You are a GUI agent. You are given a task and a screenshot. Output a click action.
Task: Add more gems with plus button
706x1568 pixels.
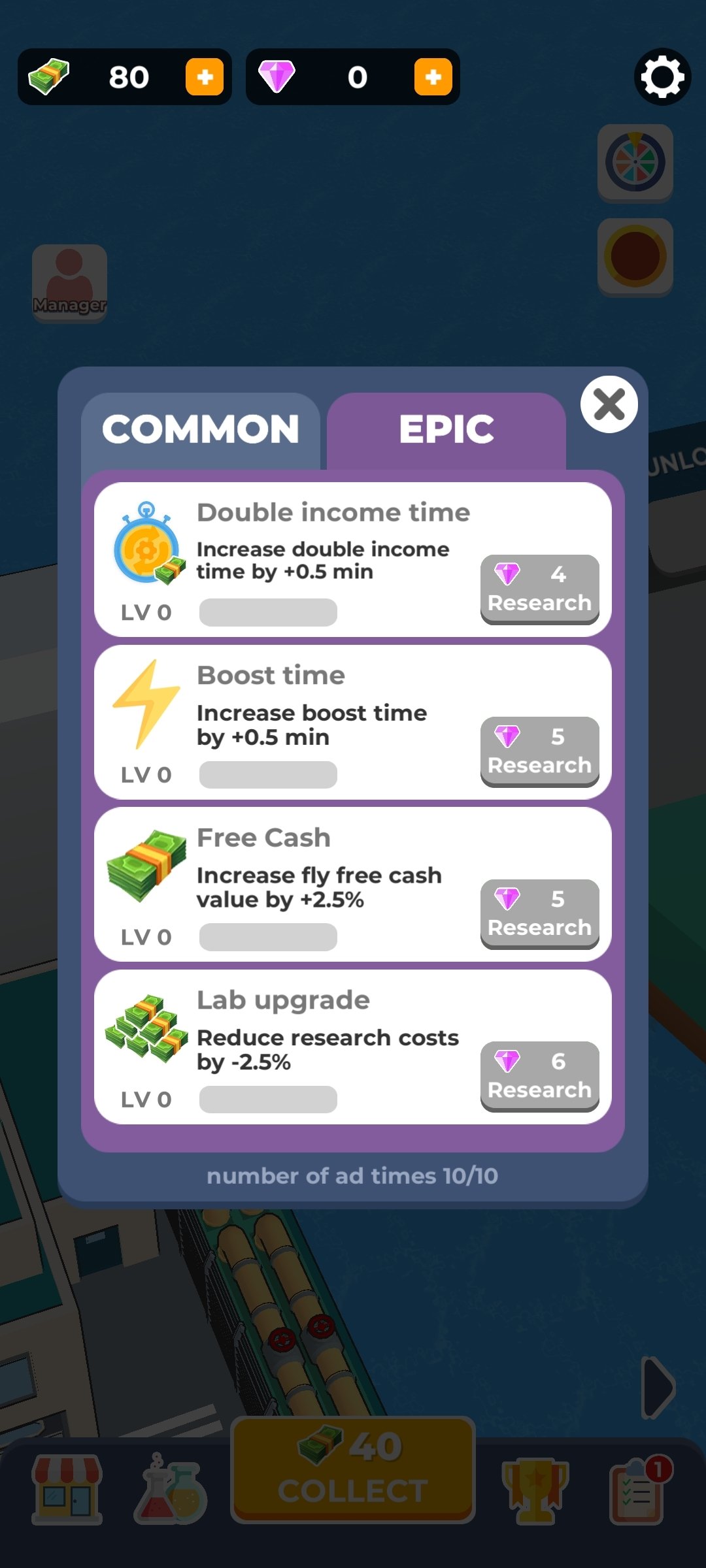433,77
